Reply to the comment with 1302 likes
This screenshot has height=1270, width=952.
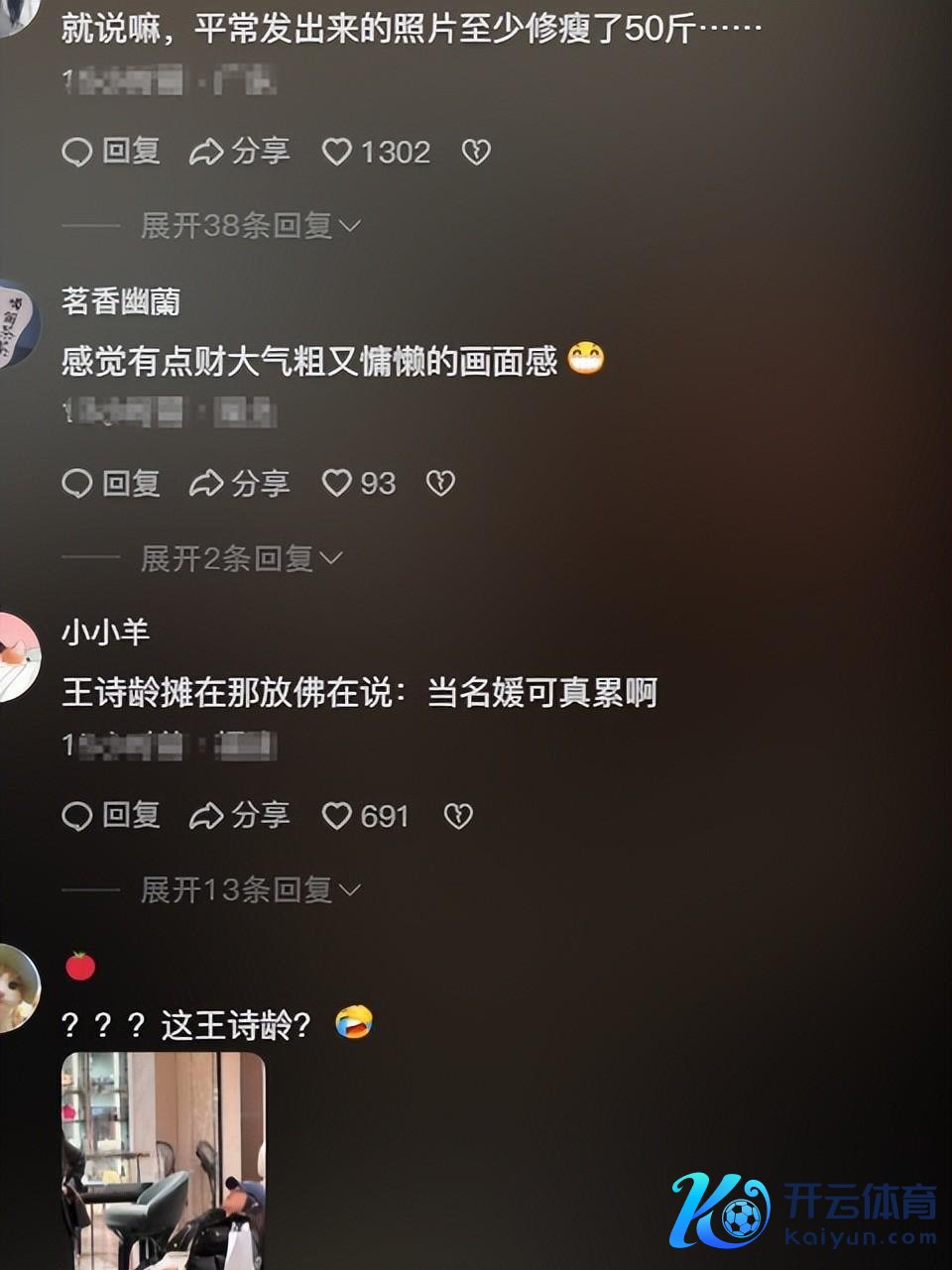click(111, 152)
